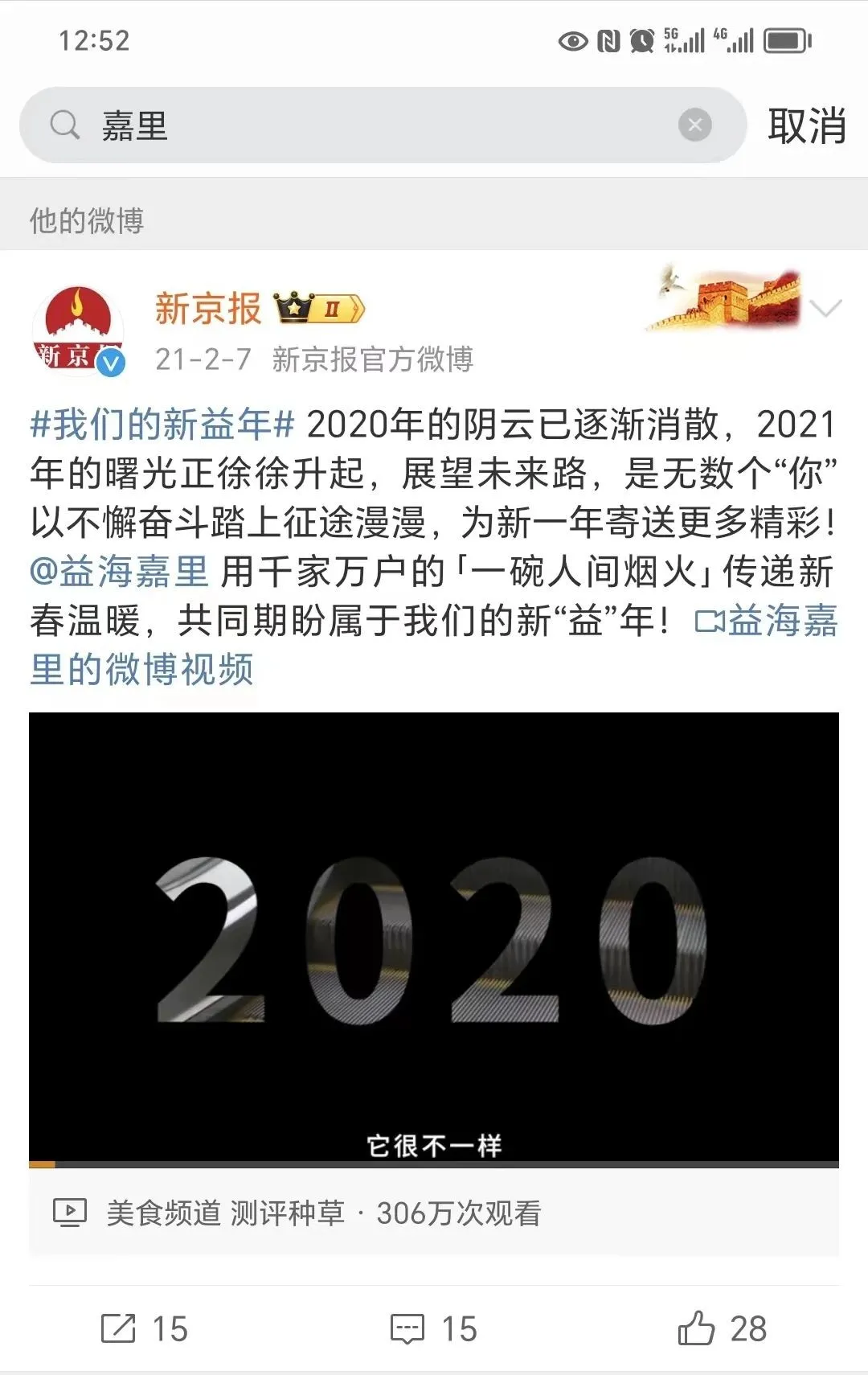The height and width of the screenshot is (1375, 868).
Task: Expand the post options chevron
Action: [x=825, y=308]
